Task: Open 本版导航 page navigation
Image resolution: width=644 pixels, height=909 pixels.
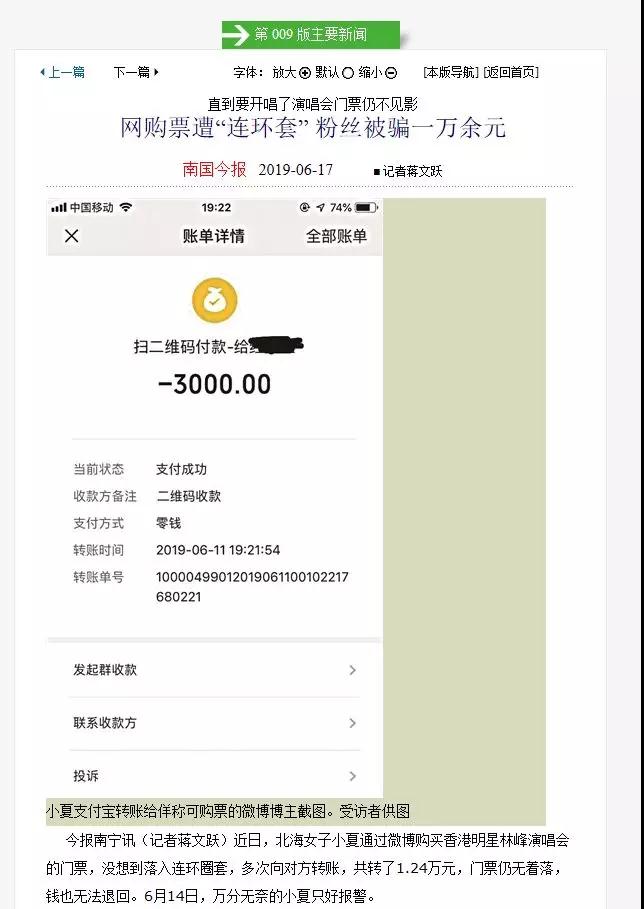Action: pyautogui.click(x=450, y=72)
